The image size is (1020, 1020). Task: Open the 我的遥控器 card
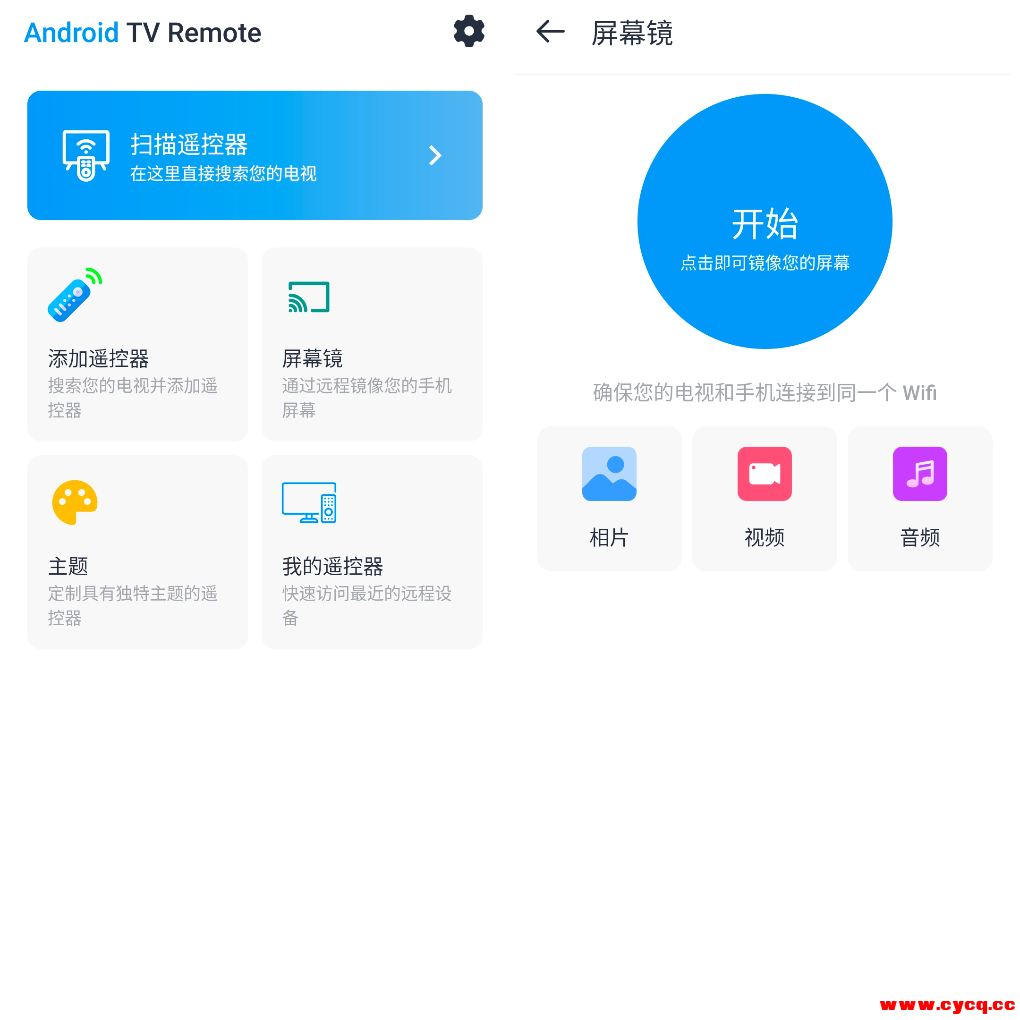[x=371, y=551]
